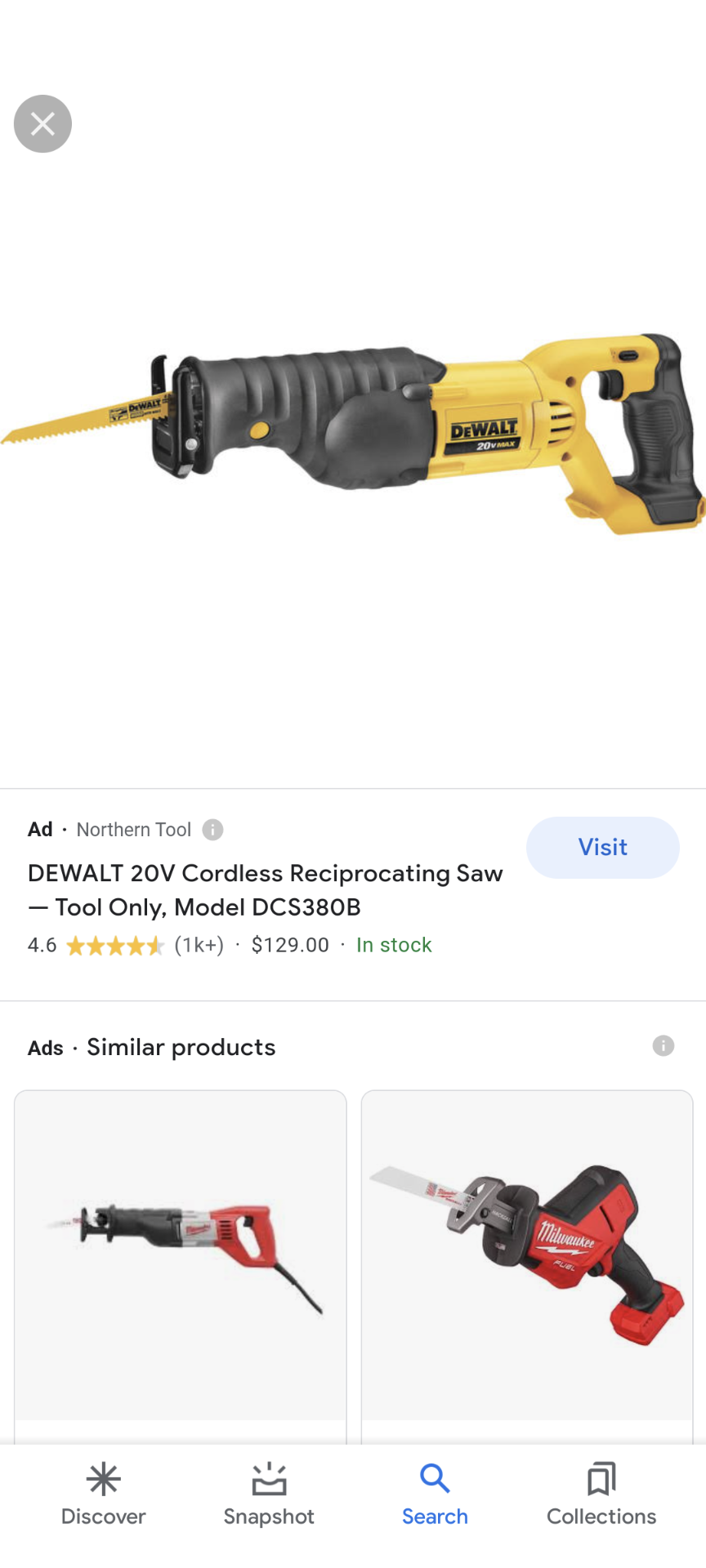Open the corded red reciprocating saw card

[x=181, y=1267]
